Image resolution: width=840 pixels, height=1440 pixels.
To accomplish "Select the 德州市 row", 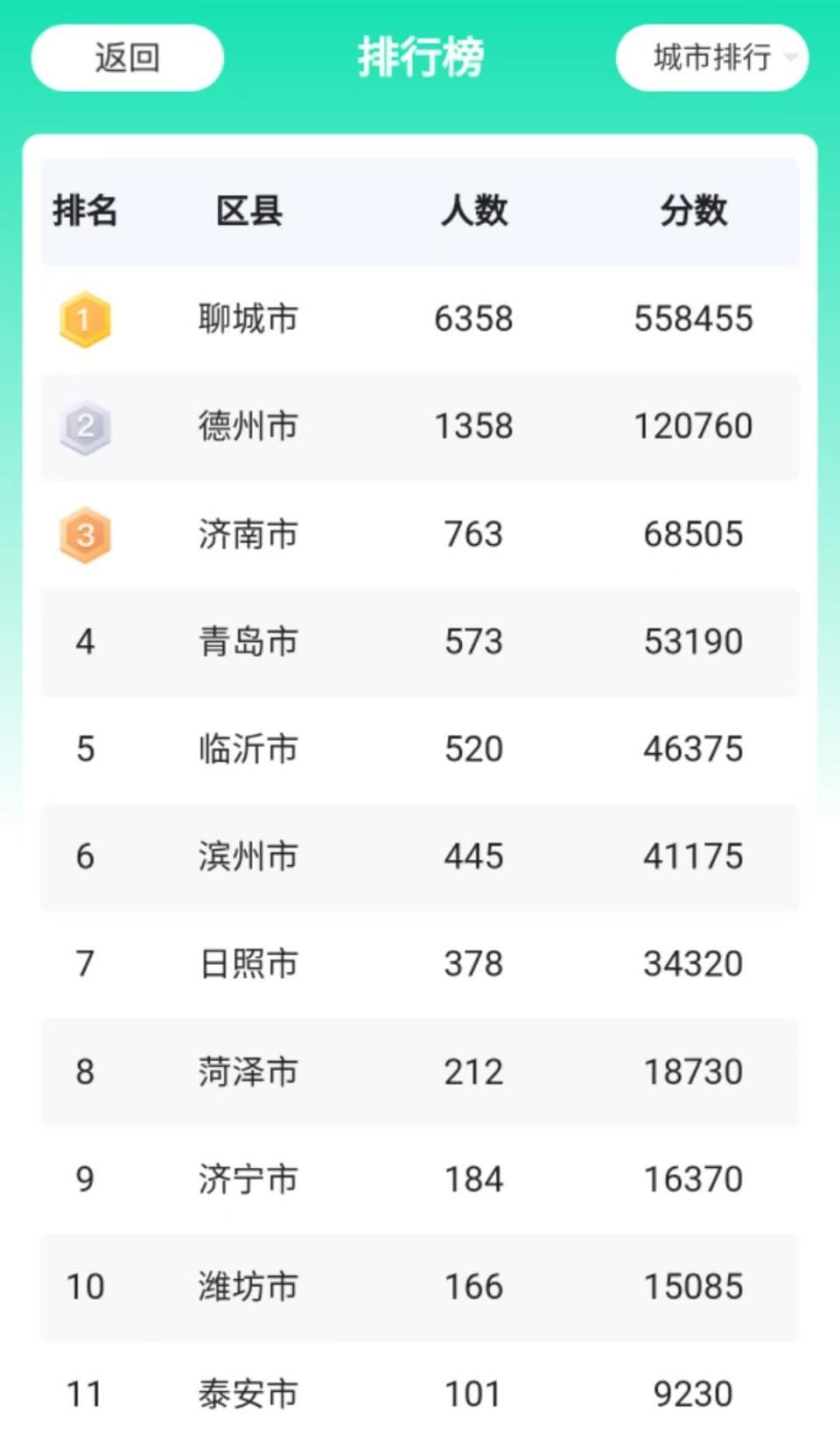I will click(420, 427).
